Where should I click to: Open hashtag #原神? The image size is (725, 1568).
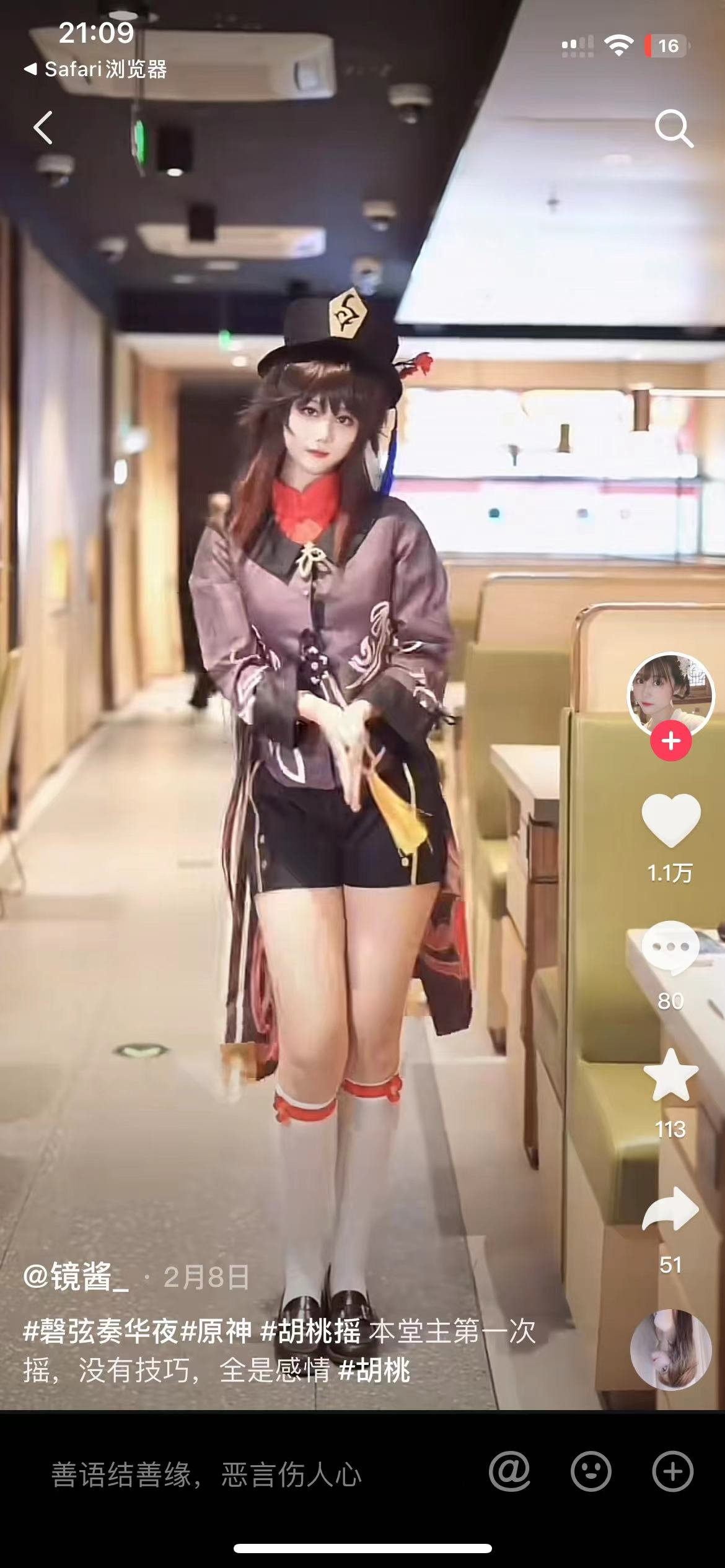pos(217,1331)
